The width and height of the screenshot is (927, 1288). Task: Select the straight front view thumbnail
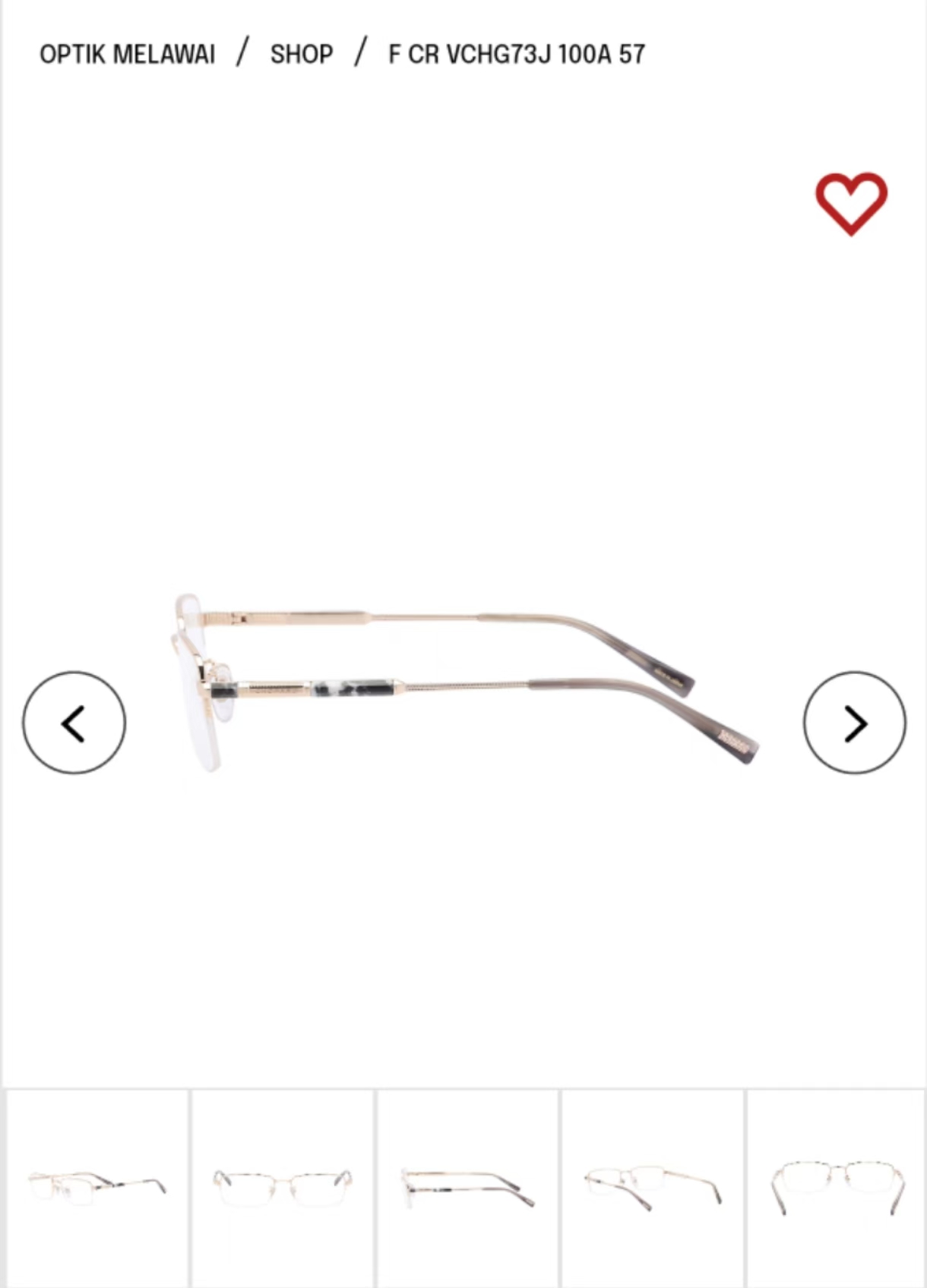point(283,1188)
